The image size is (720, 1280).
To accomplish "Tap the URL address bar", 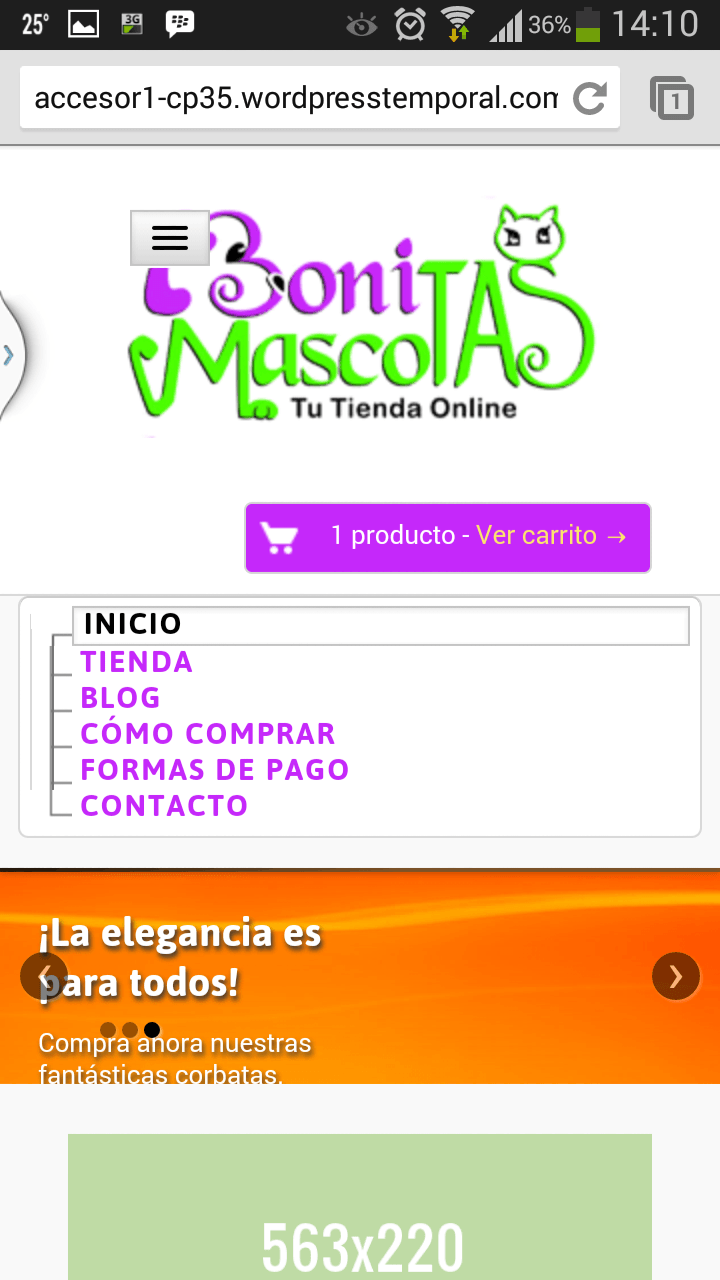I will tap(296, 98).
